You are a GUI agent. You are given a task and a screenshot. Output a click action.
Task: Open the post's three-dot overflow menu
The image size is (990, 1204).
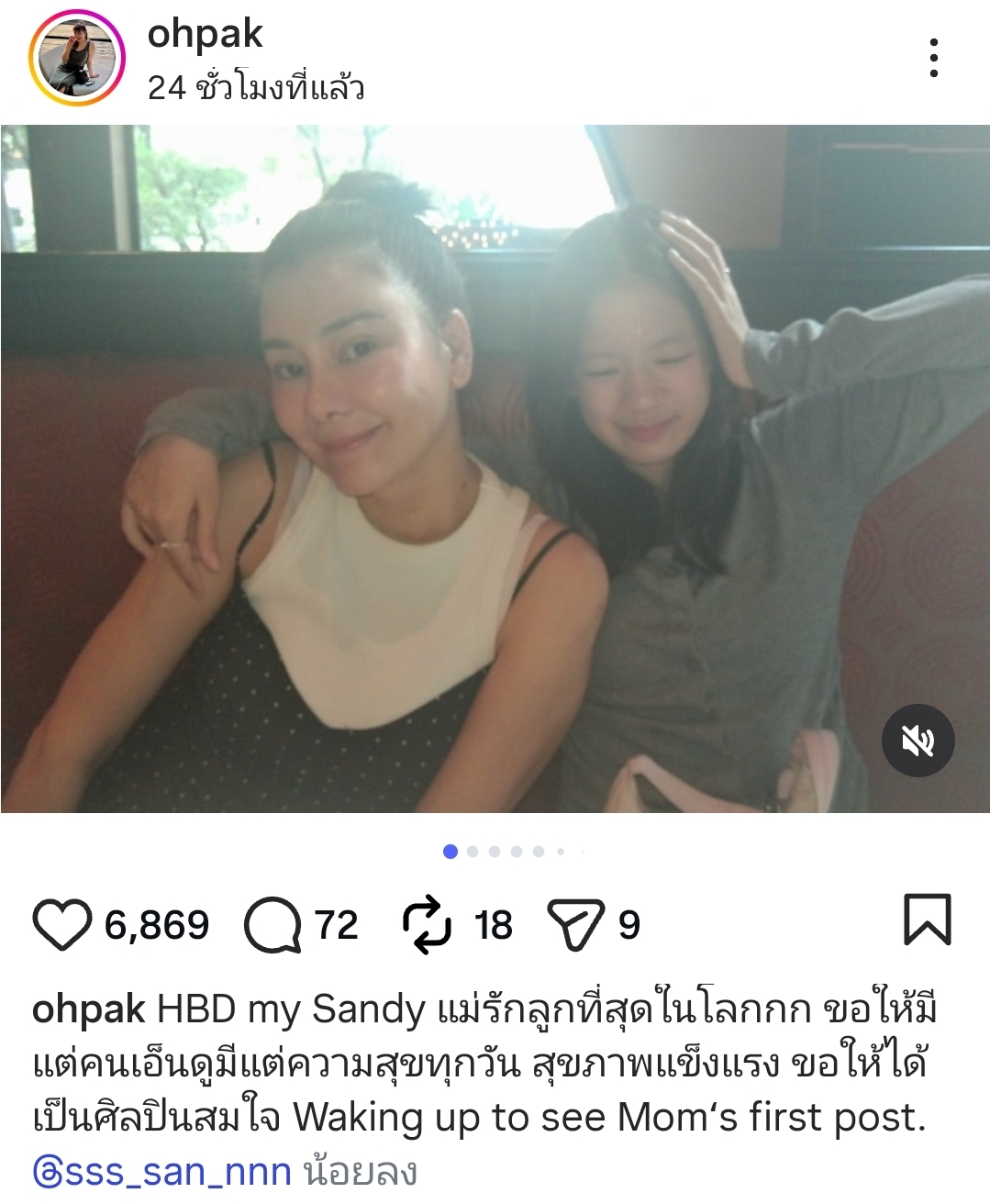point(933,58)
